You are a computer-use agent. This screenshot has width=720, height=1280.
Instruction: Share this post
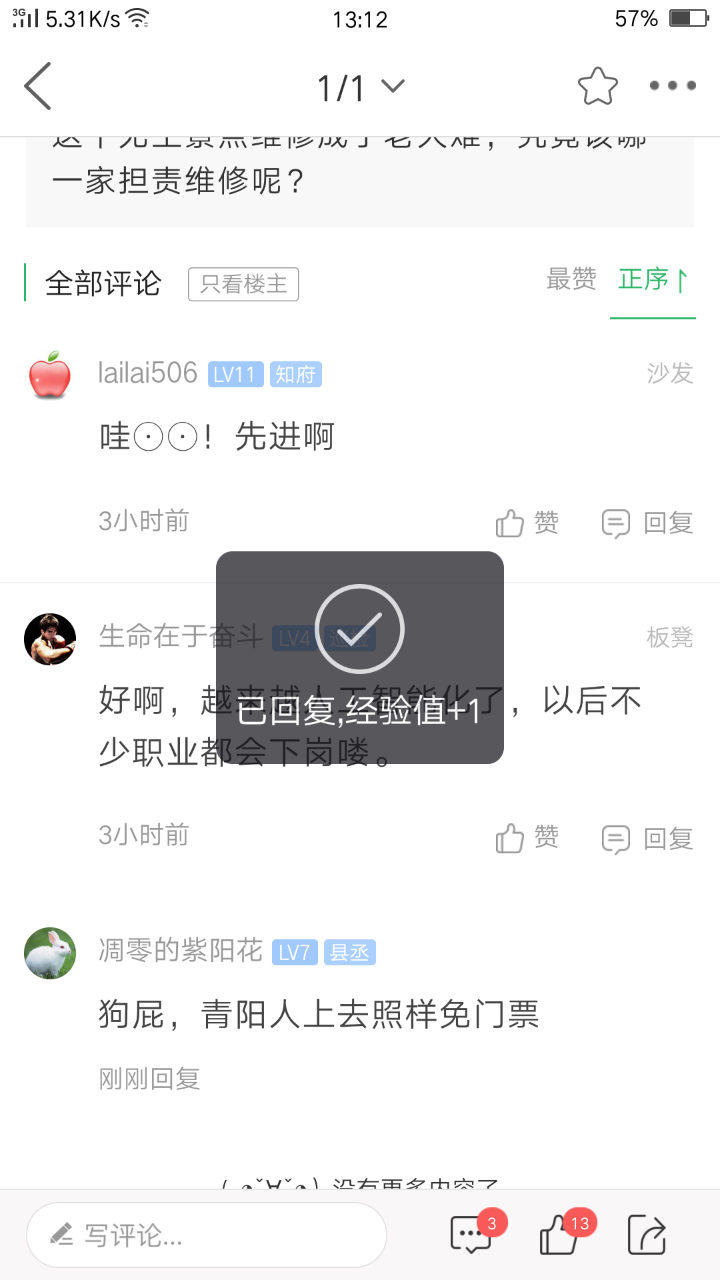point(647,1234)
